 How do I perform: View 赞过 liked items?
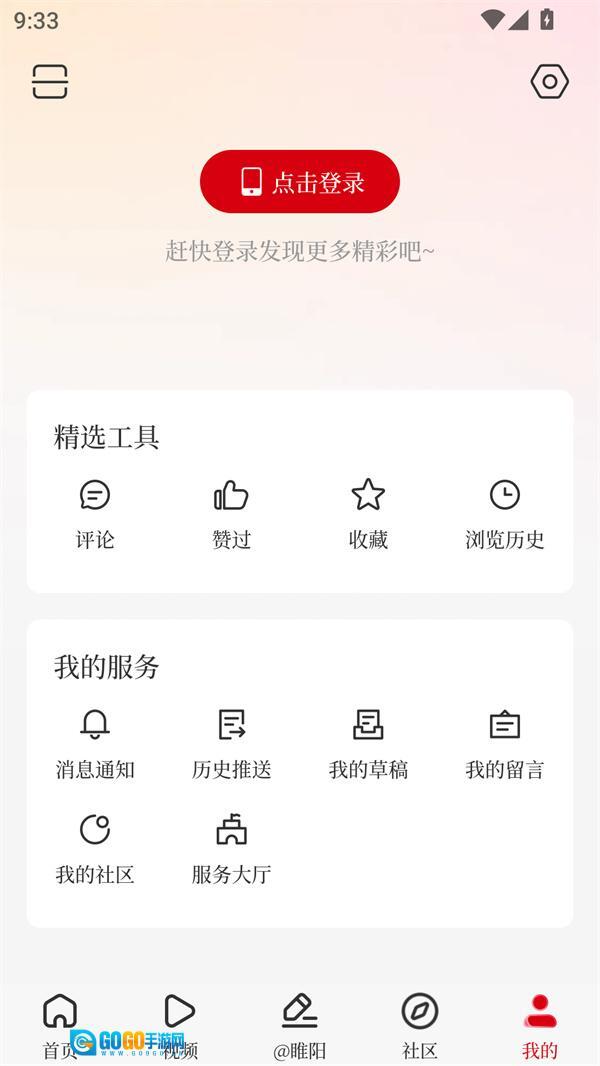tap(231, 514)
